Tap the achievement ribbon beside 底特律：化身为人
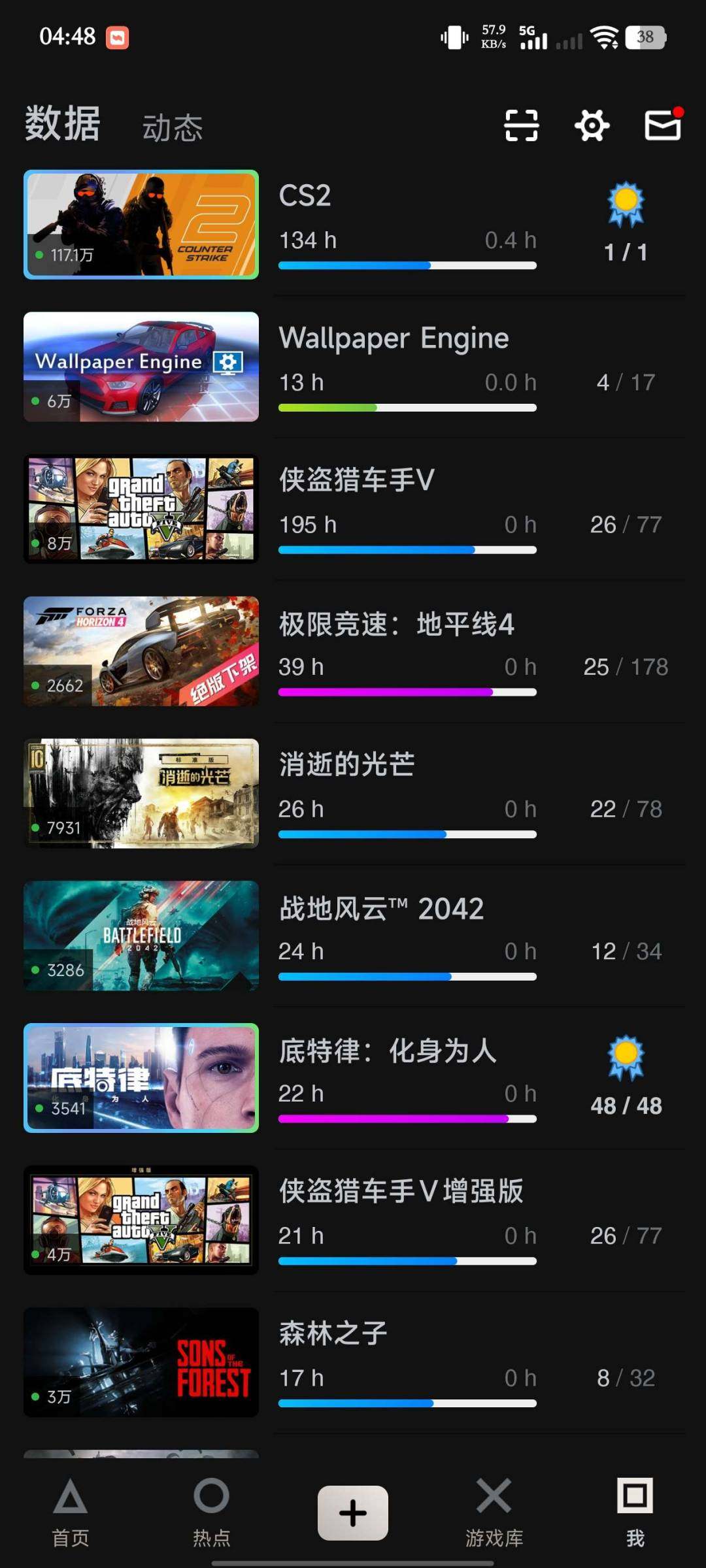The image size is (706, 1568). click(x=626, y=1056)
